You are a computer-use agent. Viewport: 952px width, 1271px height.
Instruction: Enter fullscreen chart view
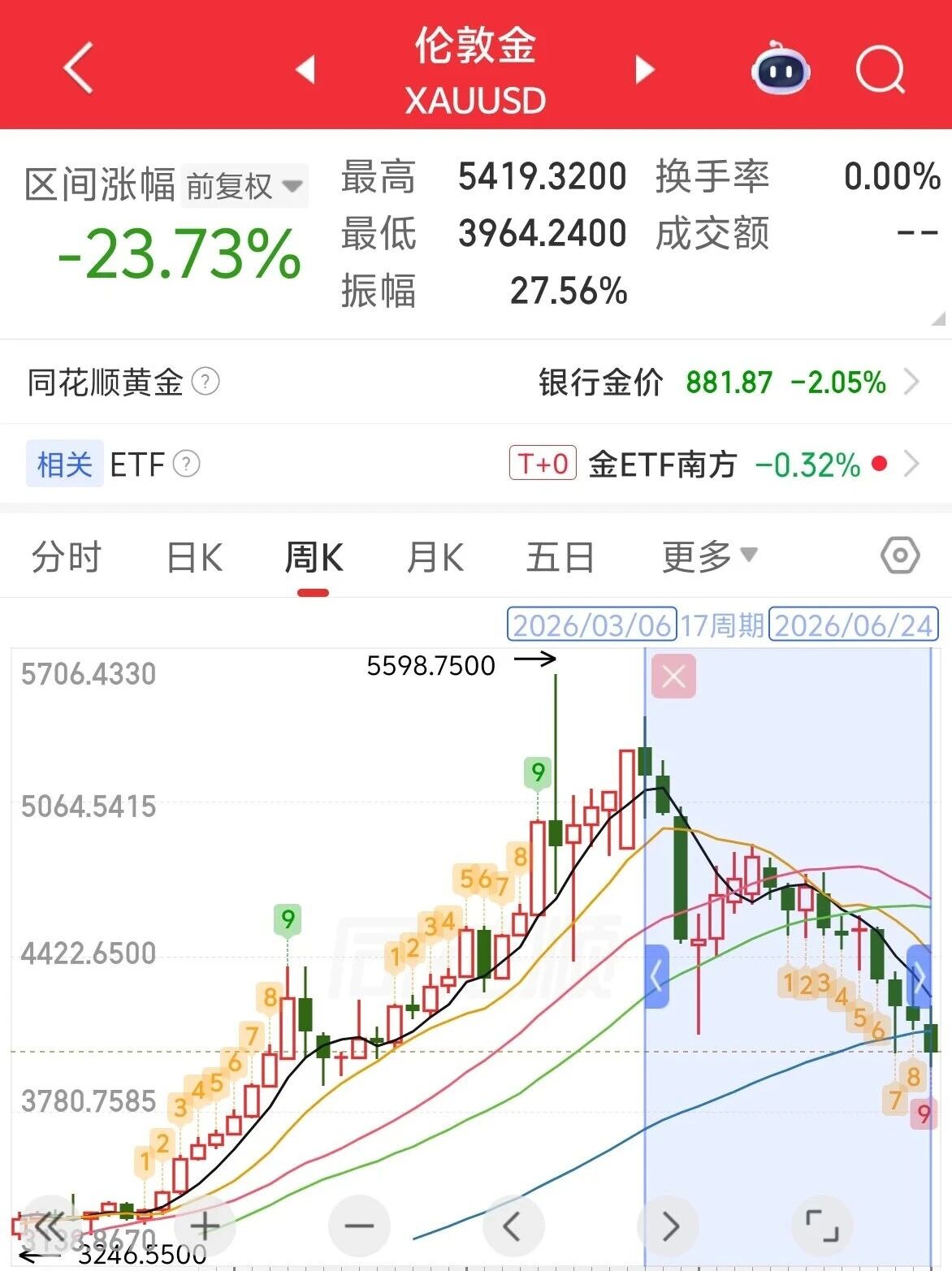821,1226
